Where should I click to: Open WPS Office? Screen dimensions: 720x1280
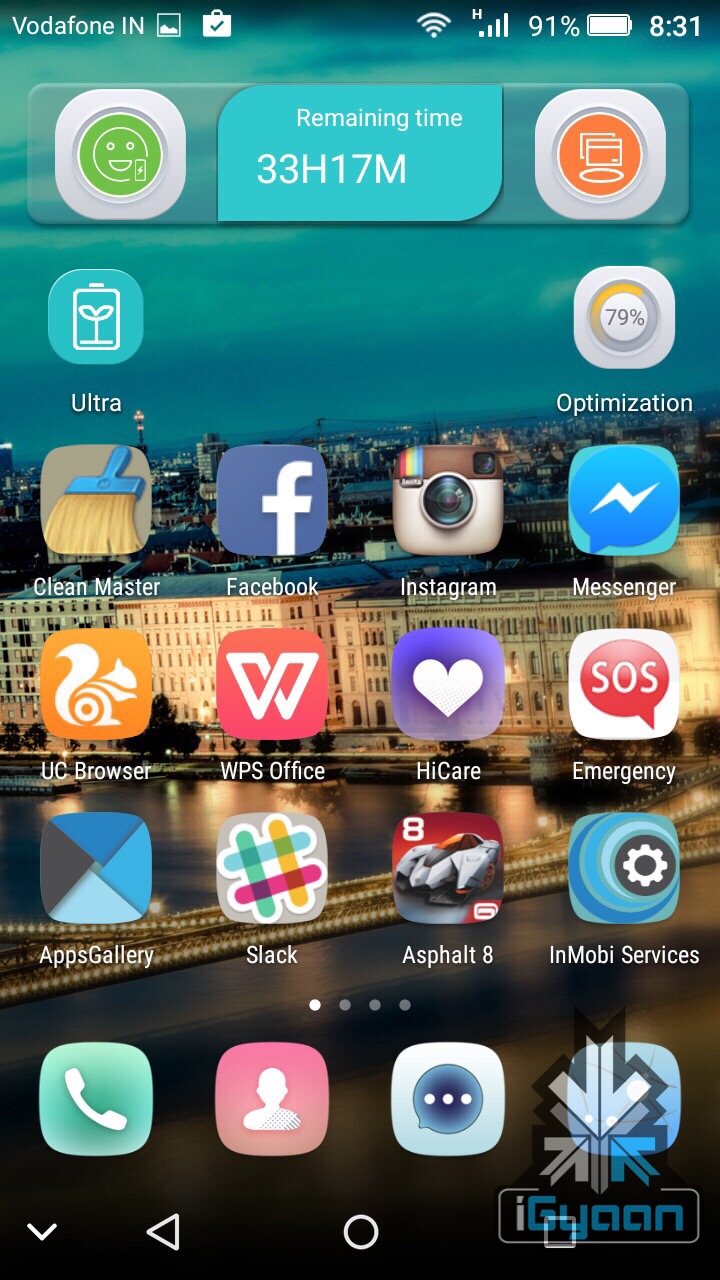pyautogui.click(x=272, y=684)
